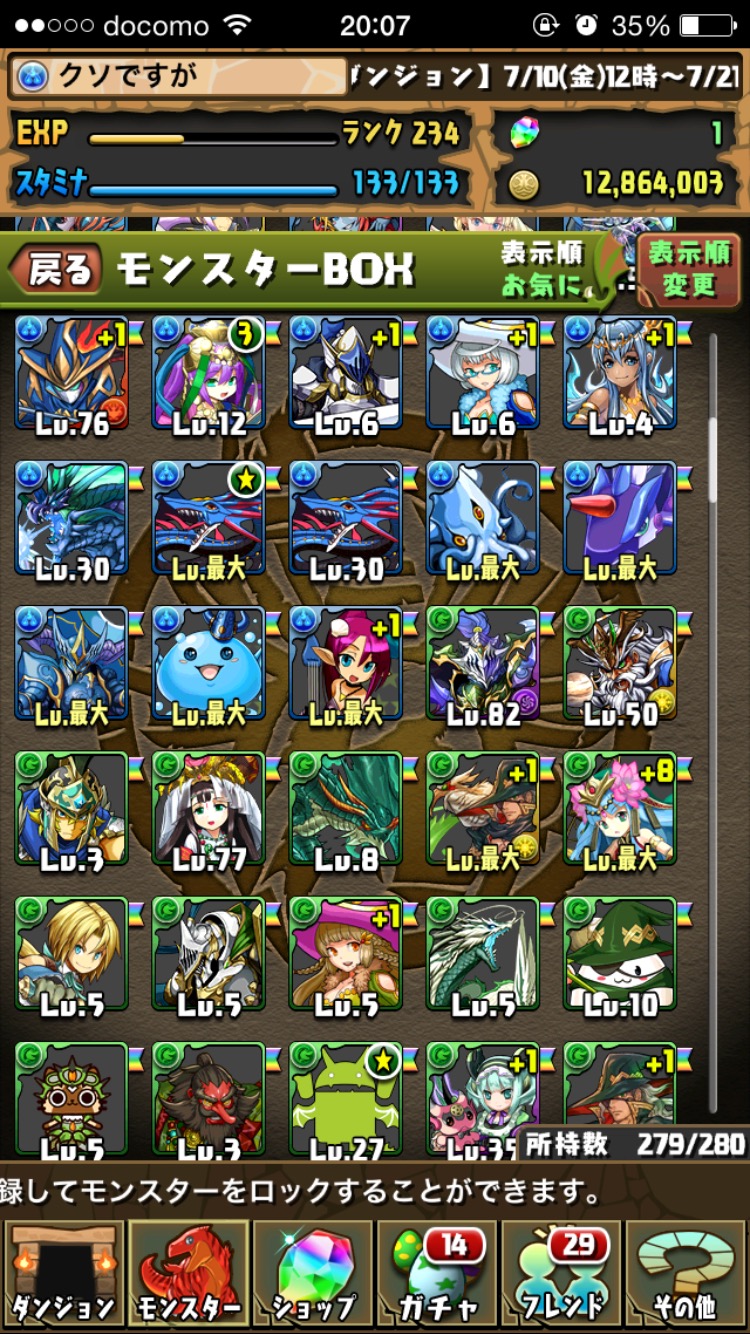Image resolution: width=750 pixels, height=1334 pixels.
Task: Select the Lv.4 blue-haired goddess monster
Action: tap(620, 373)
